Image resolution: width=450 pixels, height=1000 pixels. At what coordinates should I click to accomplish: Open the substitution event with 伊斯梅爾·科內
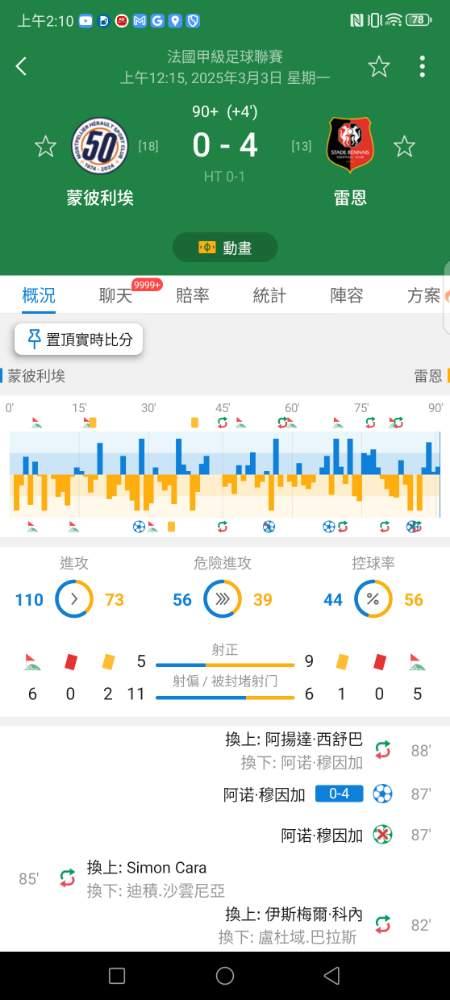pos(225,925)
